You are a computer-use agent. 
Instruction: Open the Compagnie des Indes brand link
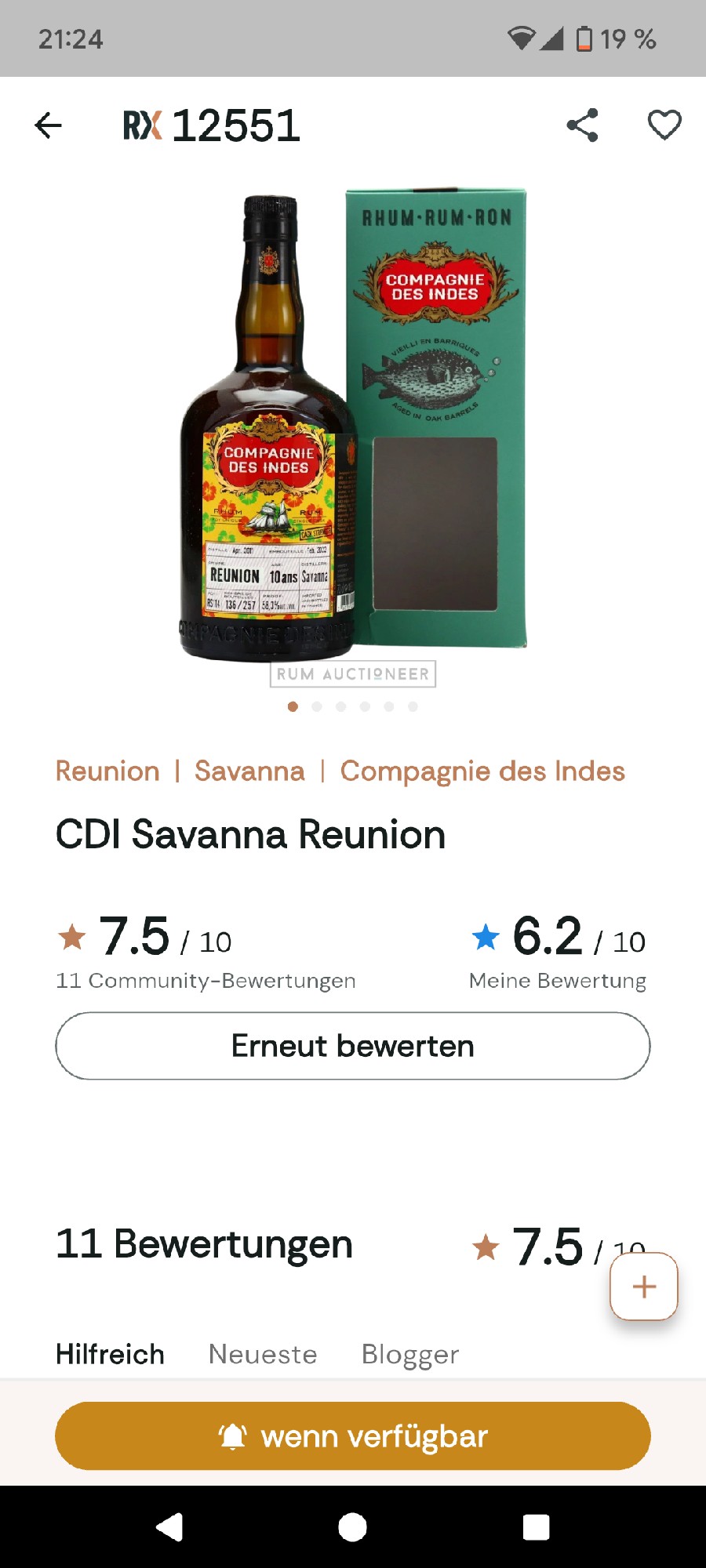482,771
